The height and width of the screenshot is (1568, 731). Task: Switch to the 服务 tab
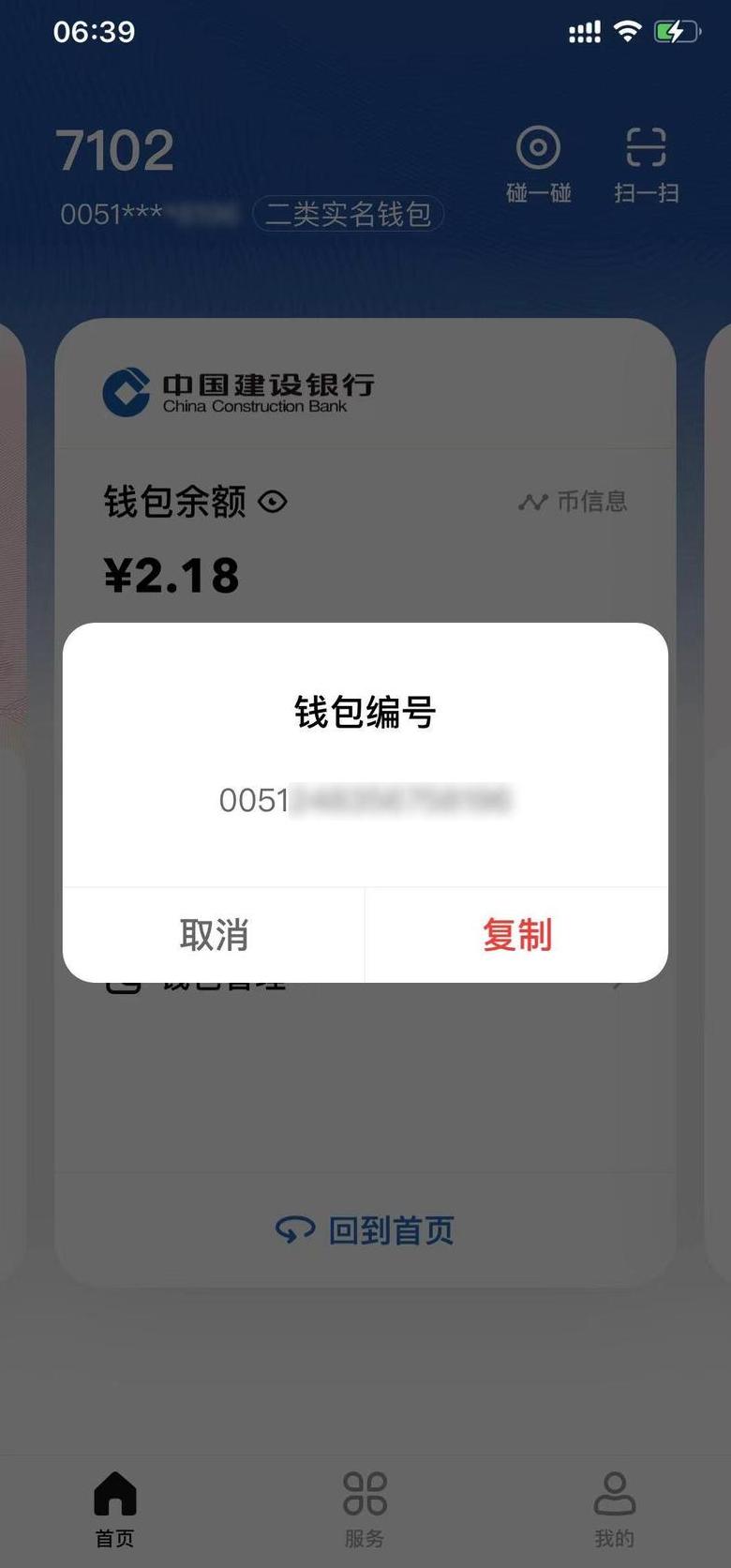365,1508
